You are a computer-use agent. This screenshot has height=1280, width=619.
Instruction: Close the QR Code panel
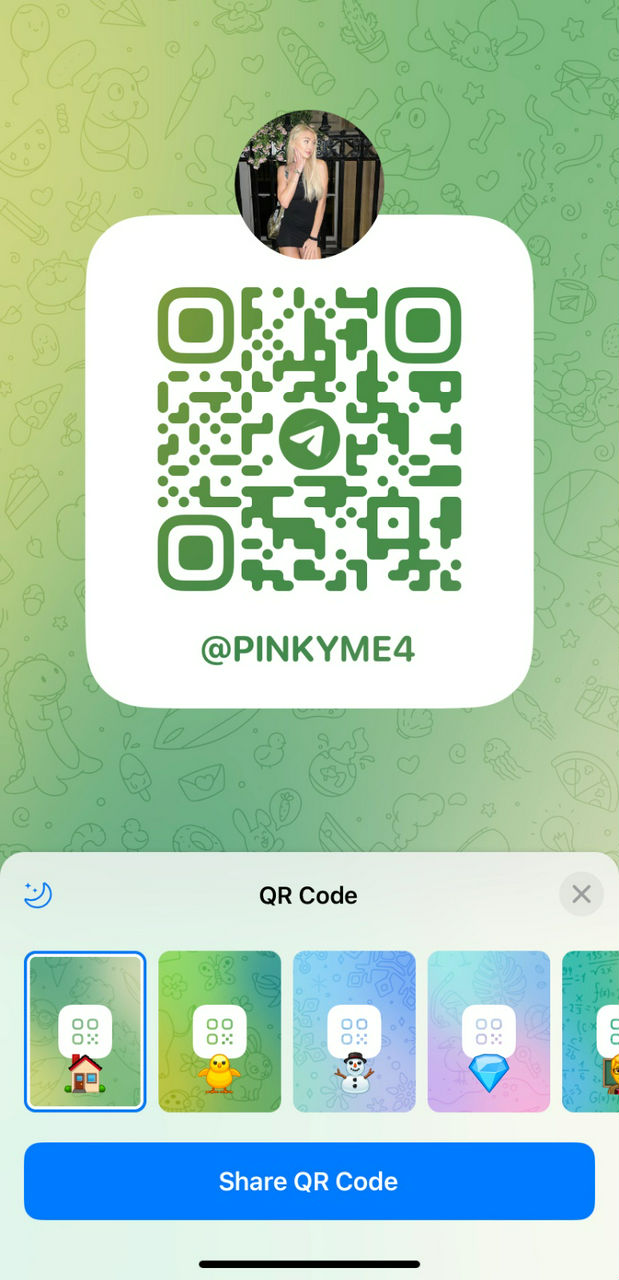point(581,894)
